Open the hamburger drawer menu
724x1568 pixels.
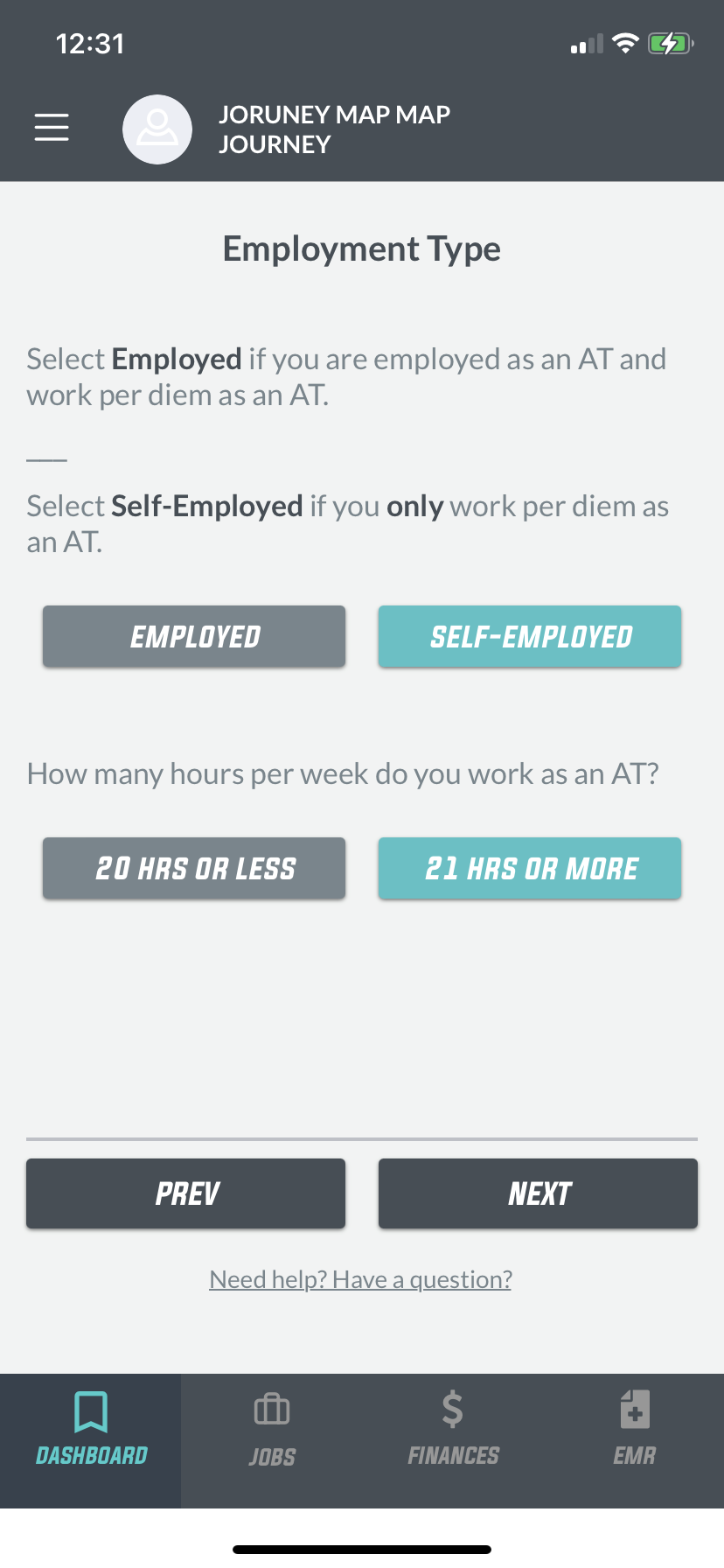coord(52,127)
